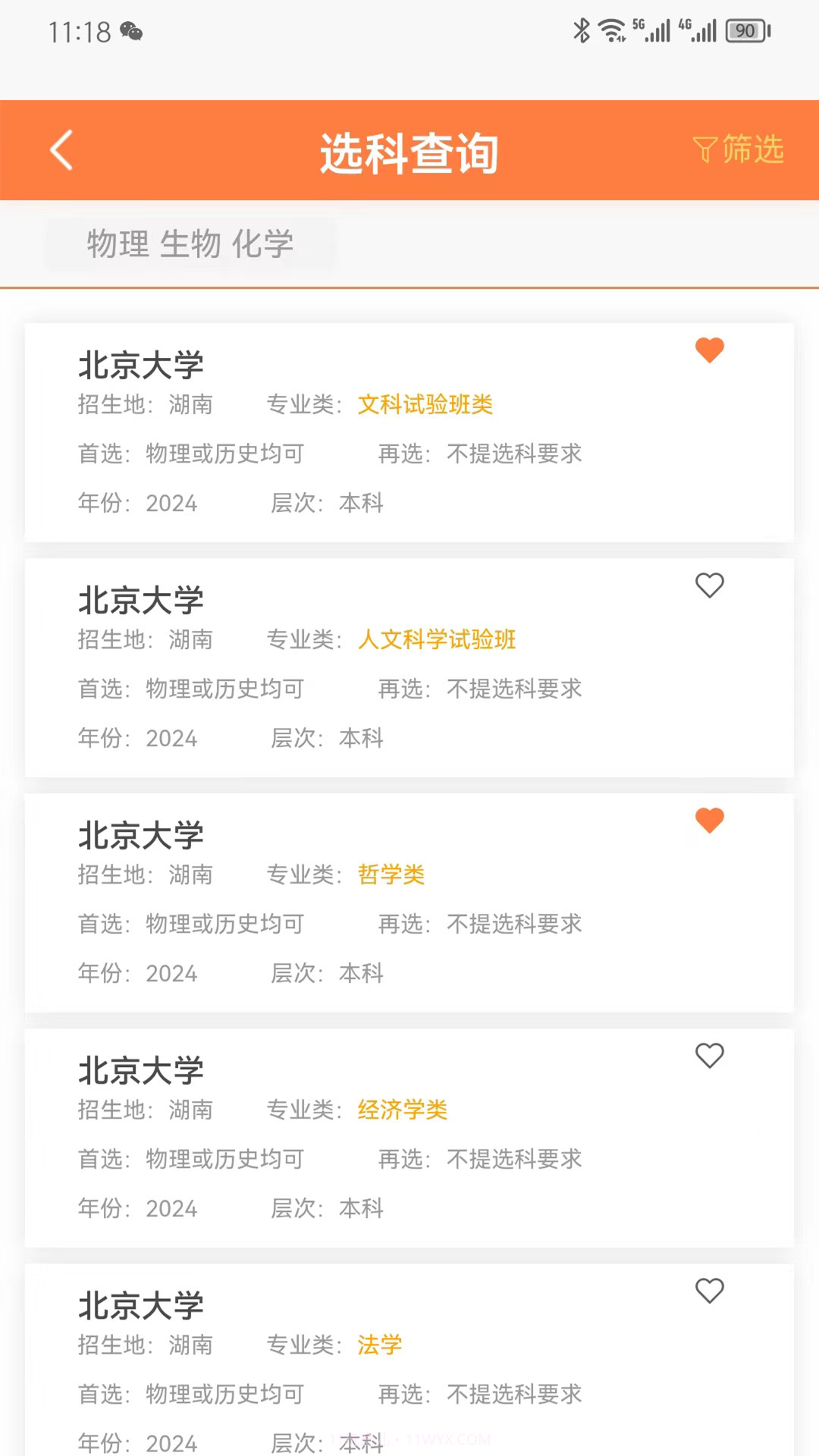Open the 筛选 filter icon

pyautogui.click(x=739, y=150)
